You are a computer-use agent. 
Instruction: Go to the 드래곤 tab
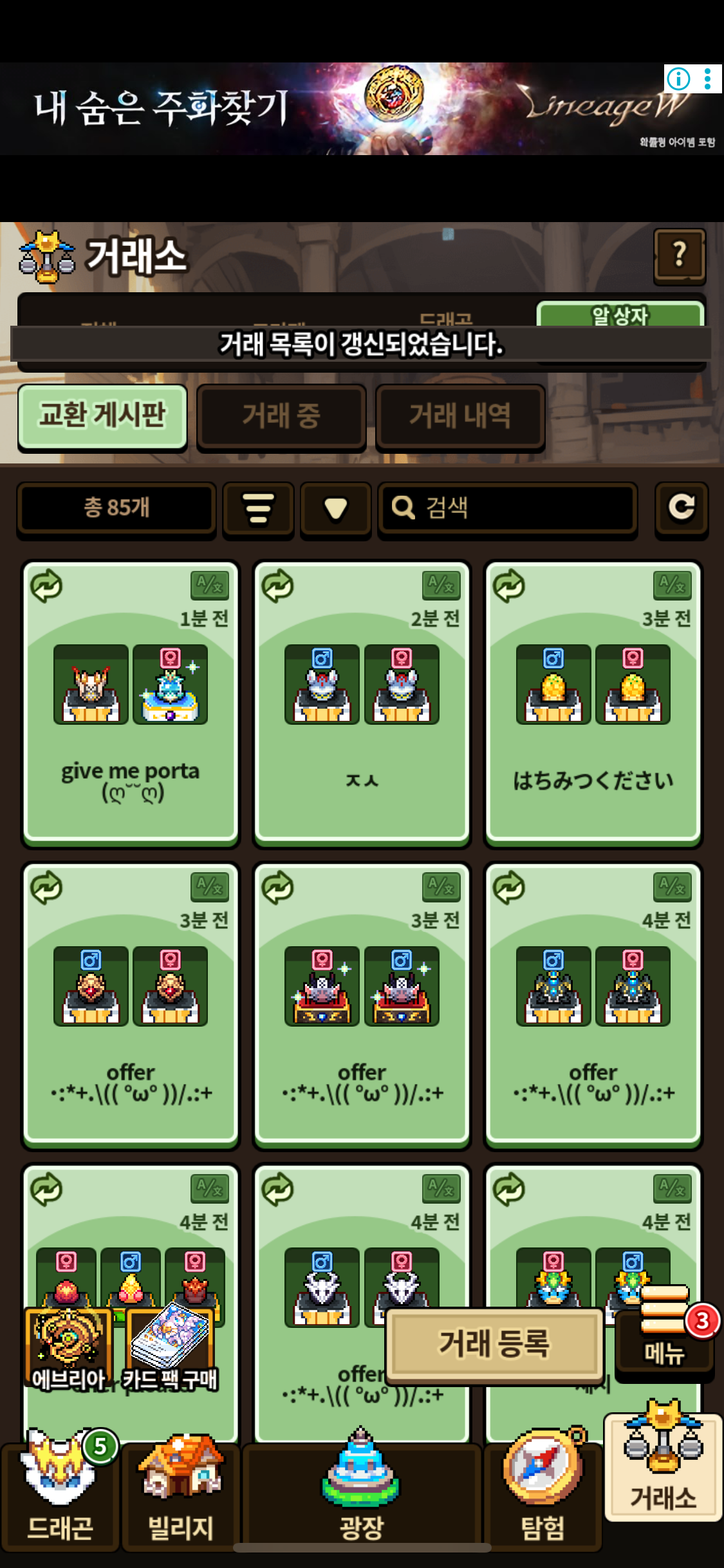60,1493
